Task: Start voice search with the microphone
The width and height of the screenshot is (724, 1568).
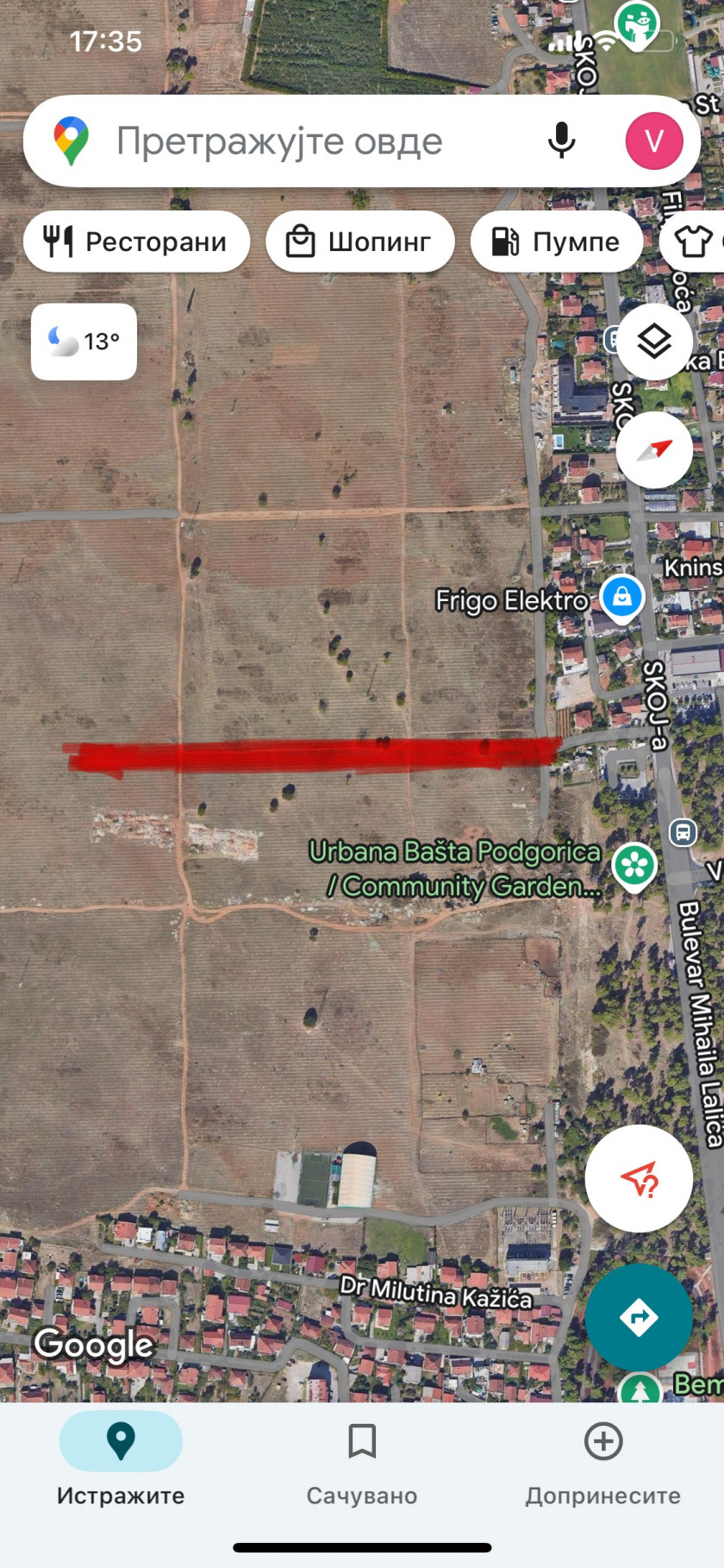Action: coord(561,141)
